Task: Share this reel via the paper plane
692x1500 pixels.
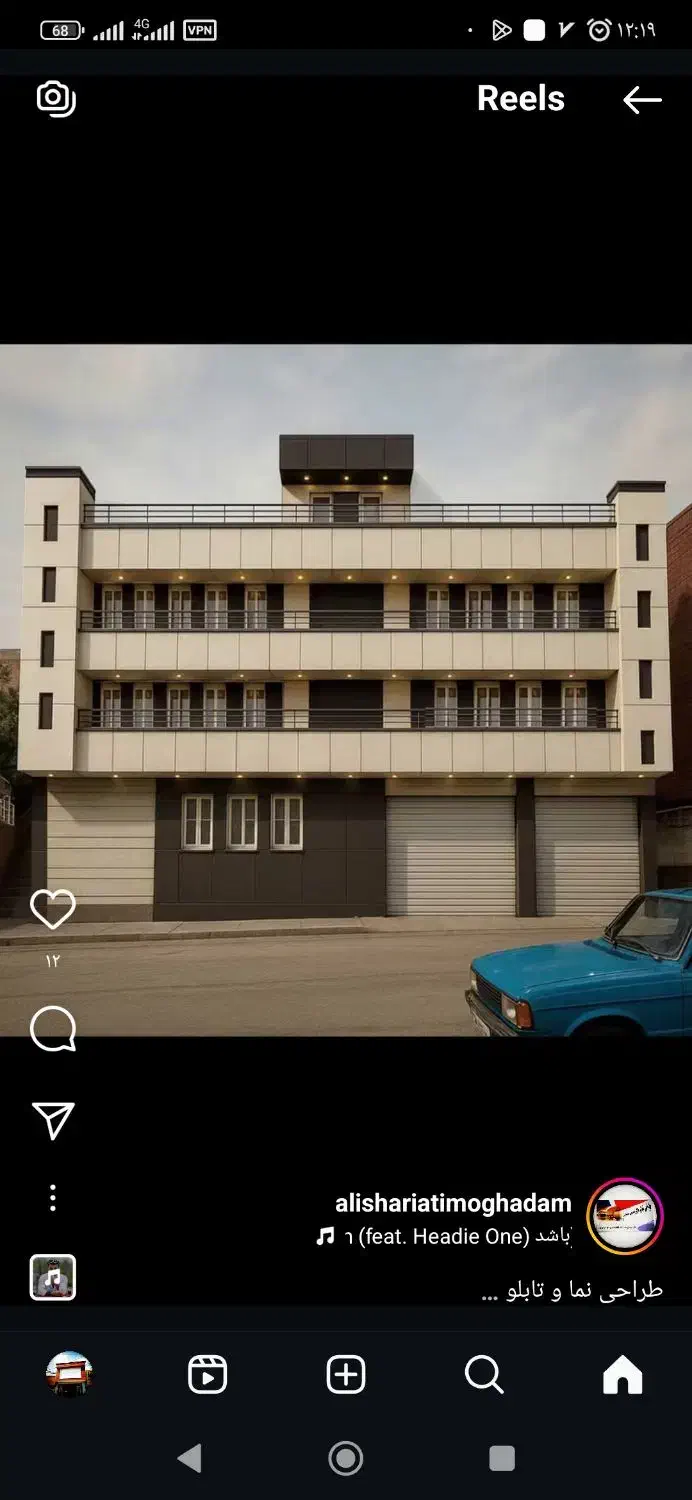Action: pyautogui.click(x=53, y=1121)
